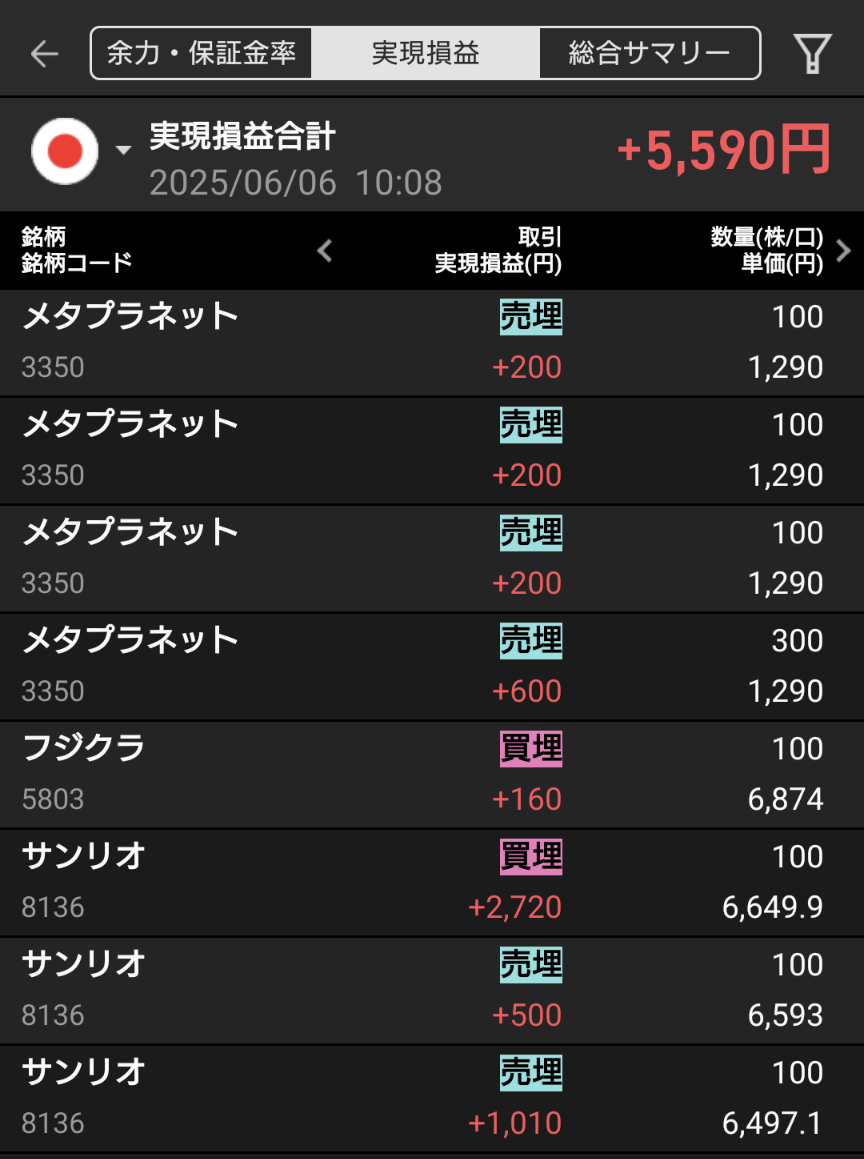Open the filter funnel icon
864x1159 pixels.
click(812, 54)
